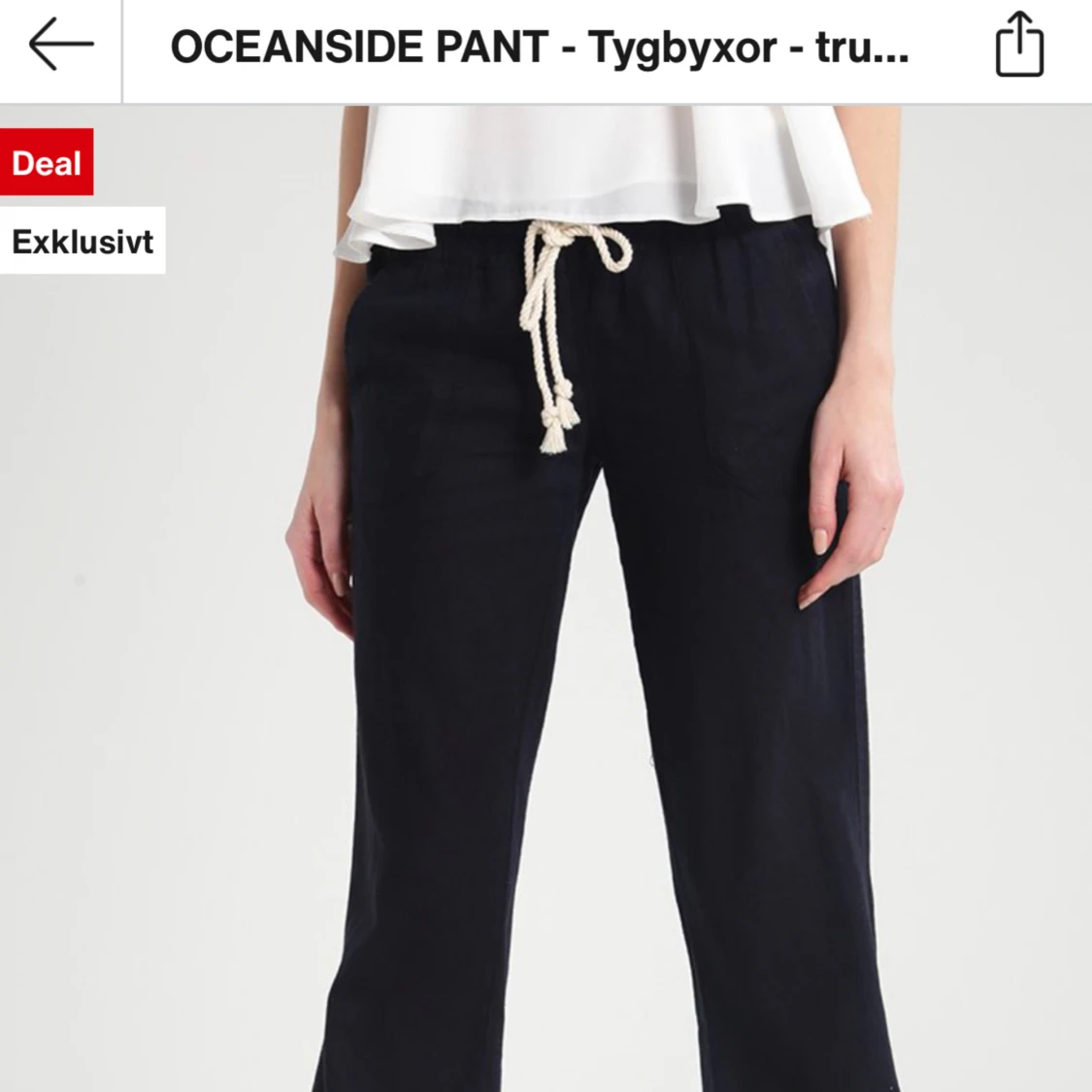Go back using the top-left arrow

(60, 46)
